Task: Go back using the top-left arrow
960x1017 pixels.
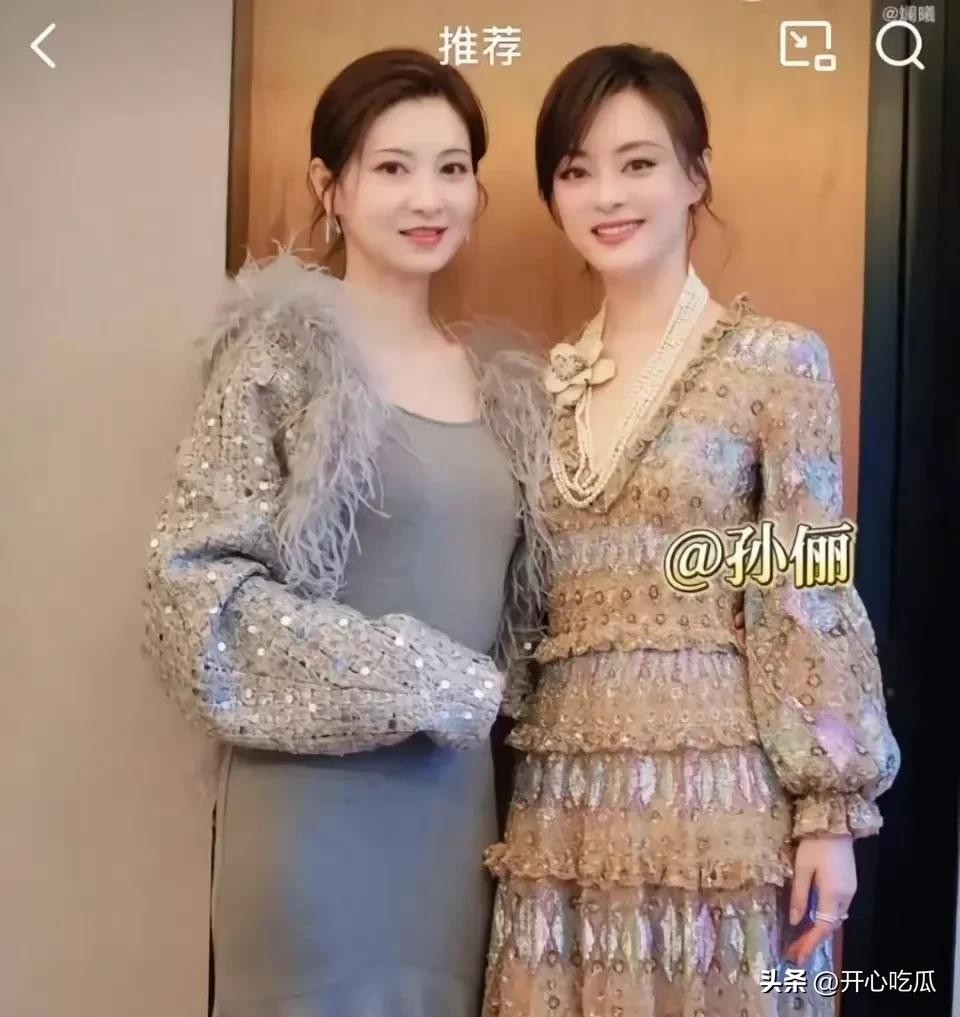Action: click(43, 46)
